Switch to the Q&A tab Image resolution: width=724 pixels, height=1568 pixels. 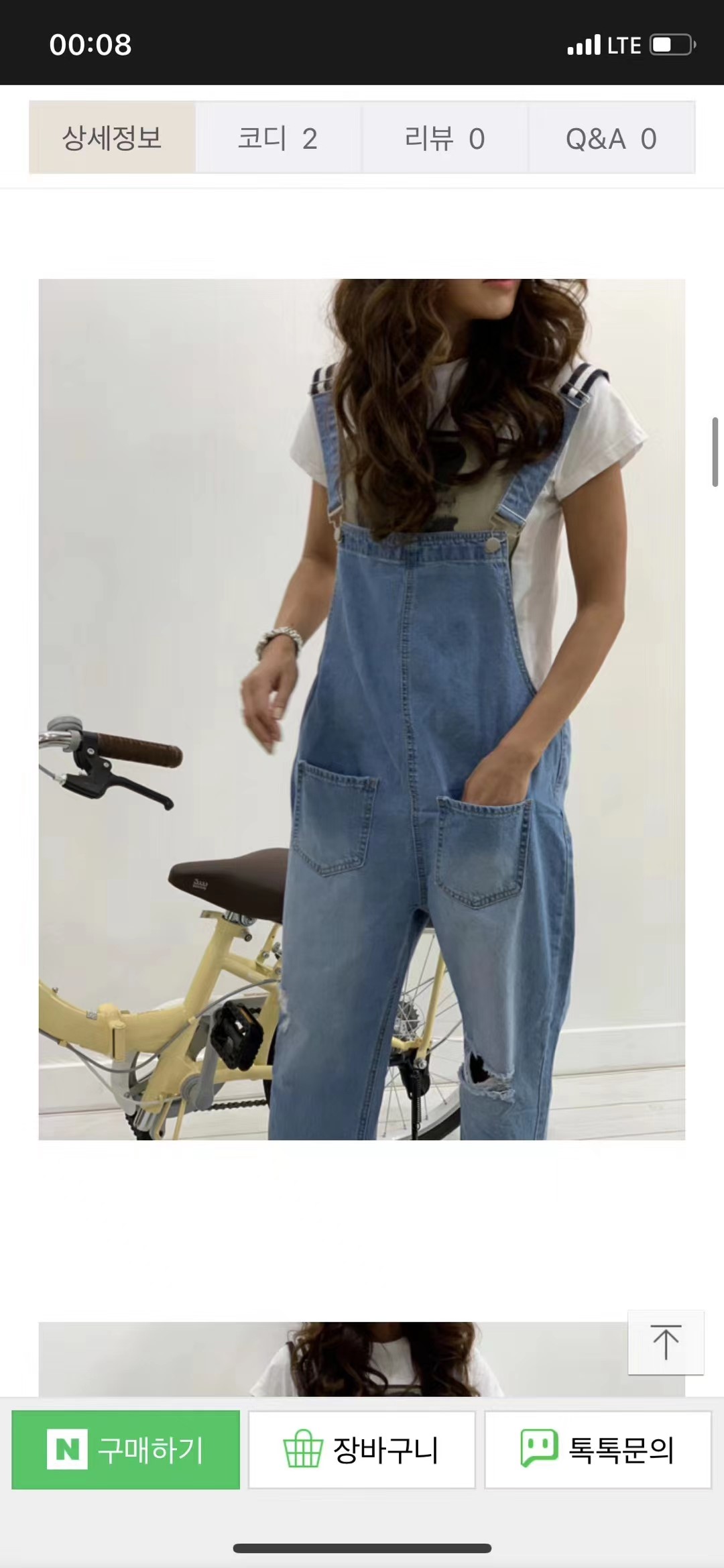tap(611, 138)
